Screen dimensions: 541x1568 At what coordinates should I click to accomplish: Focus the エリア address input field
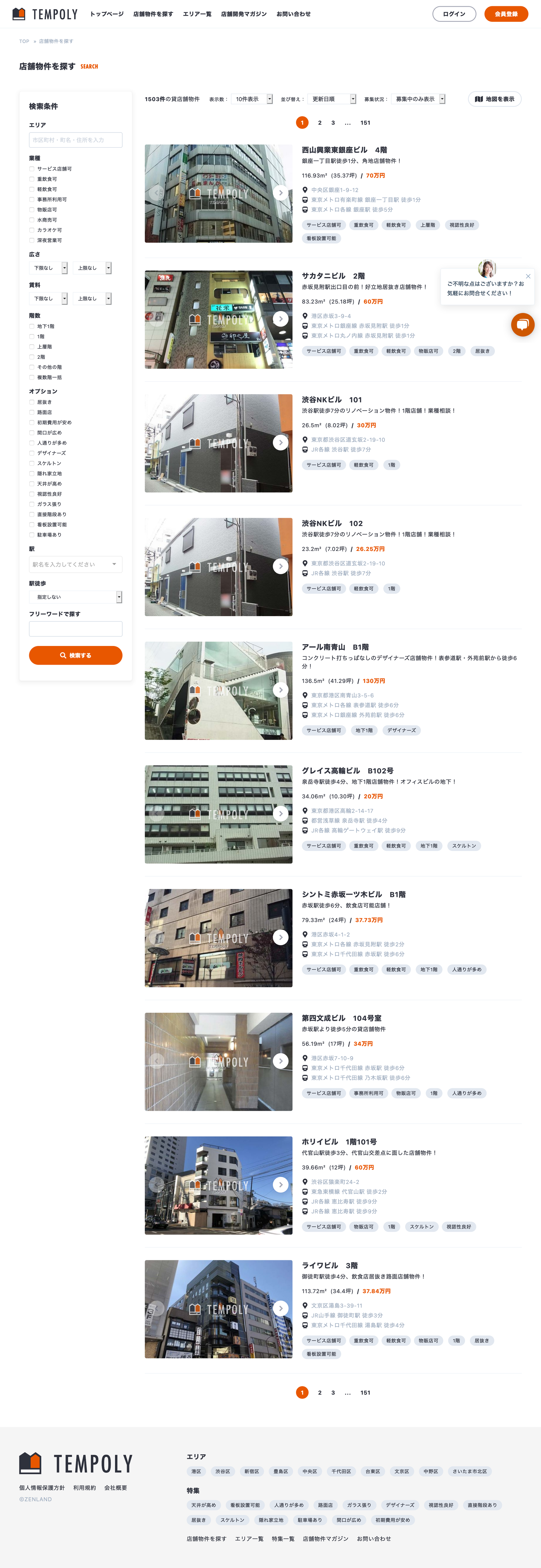(x=75, y=140)
